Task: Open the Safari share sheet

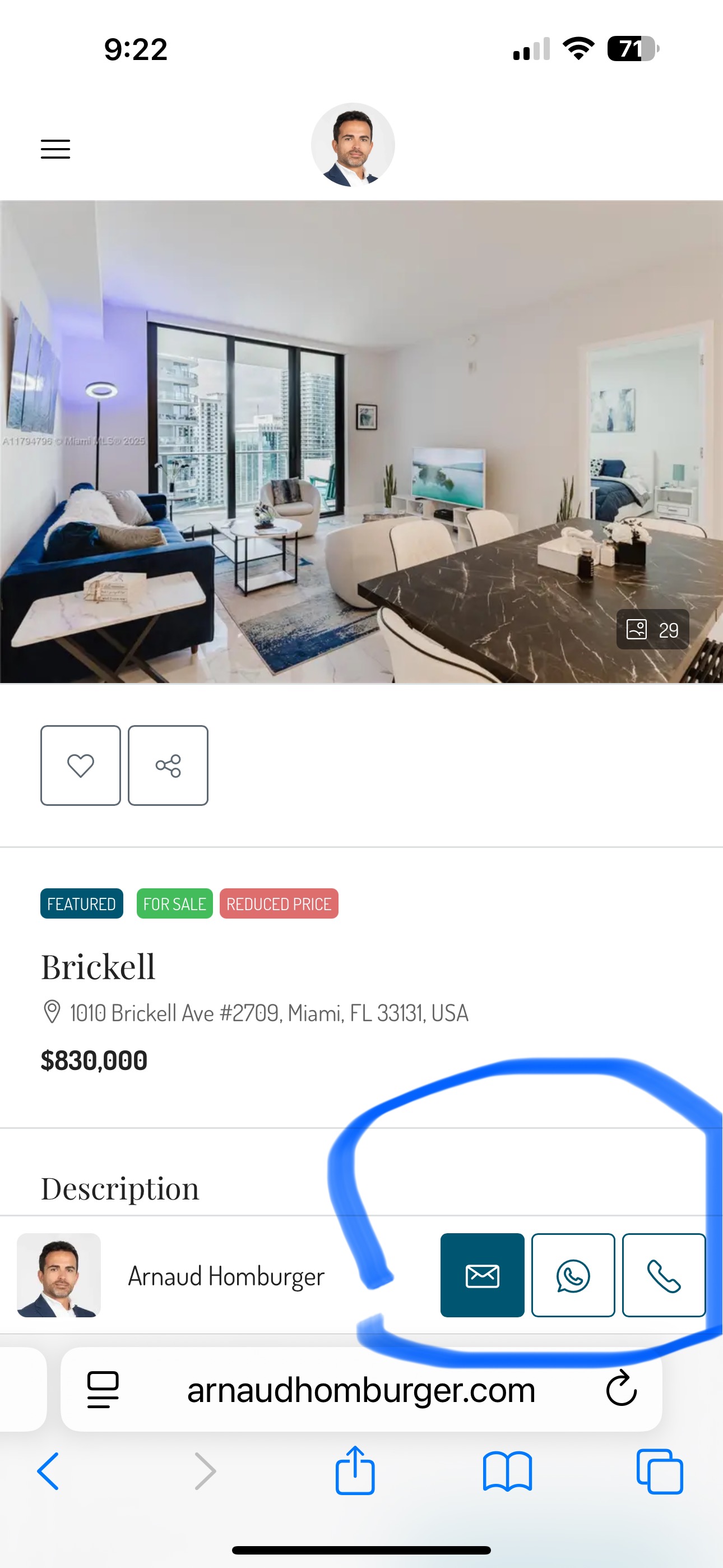Action: (x=355, y=1470)
